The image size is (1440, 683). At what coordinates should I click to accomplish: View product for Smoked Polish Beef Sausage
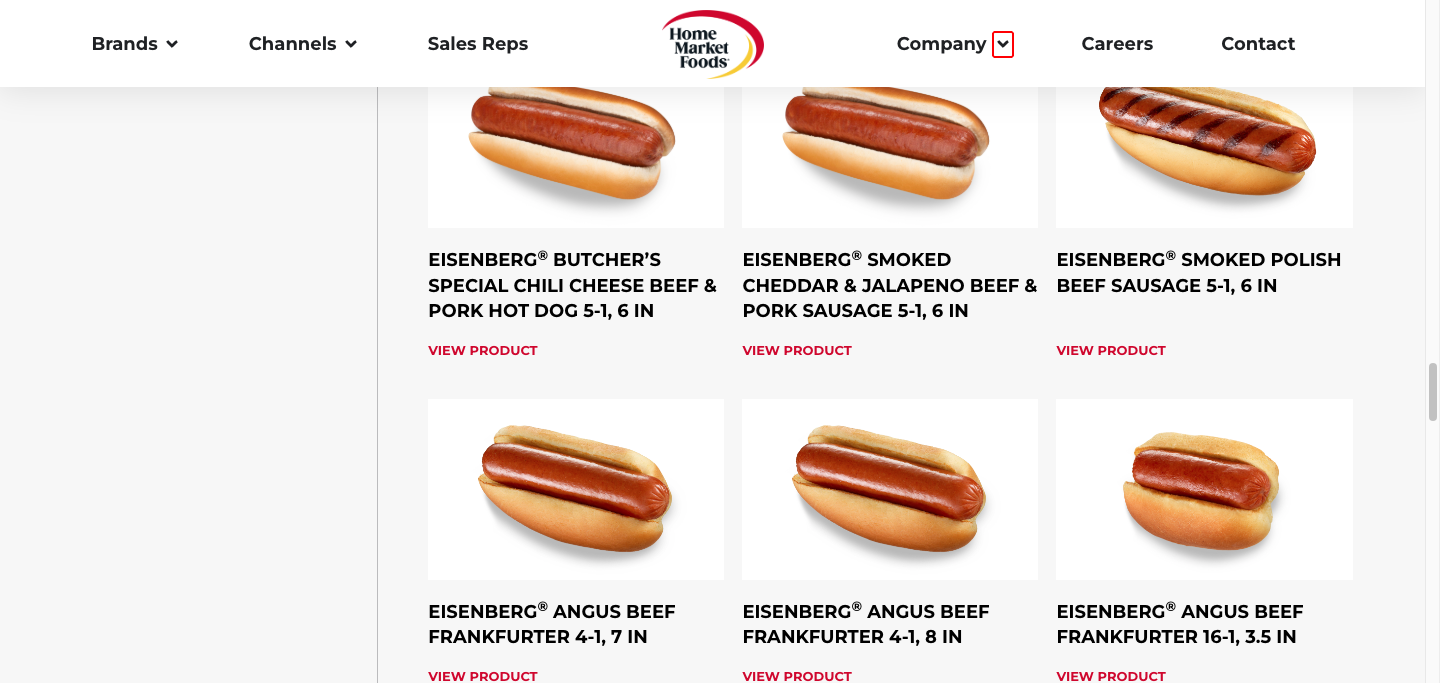pos(1111,350)
